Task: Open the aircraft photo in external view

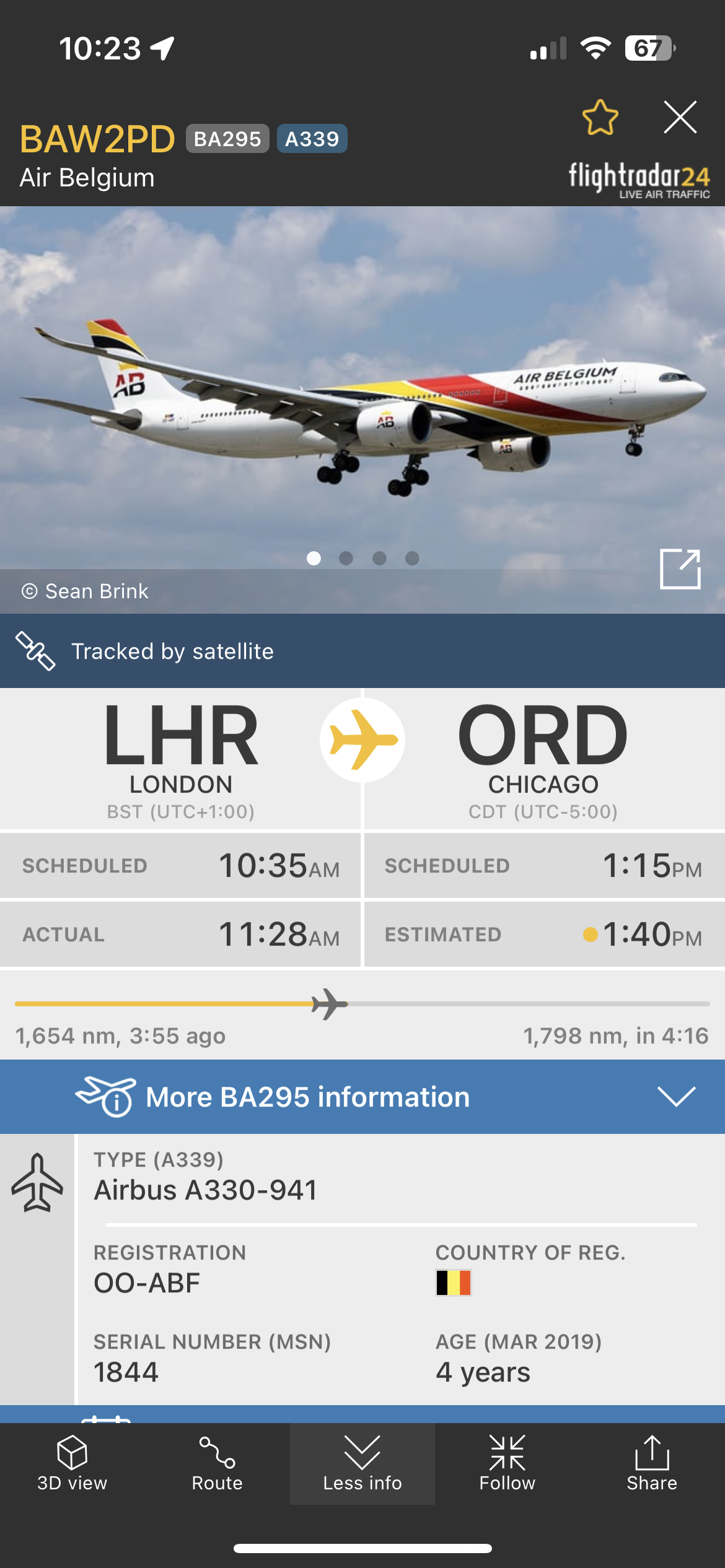Action: (680, 568)
